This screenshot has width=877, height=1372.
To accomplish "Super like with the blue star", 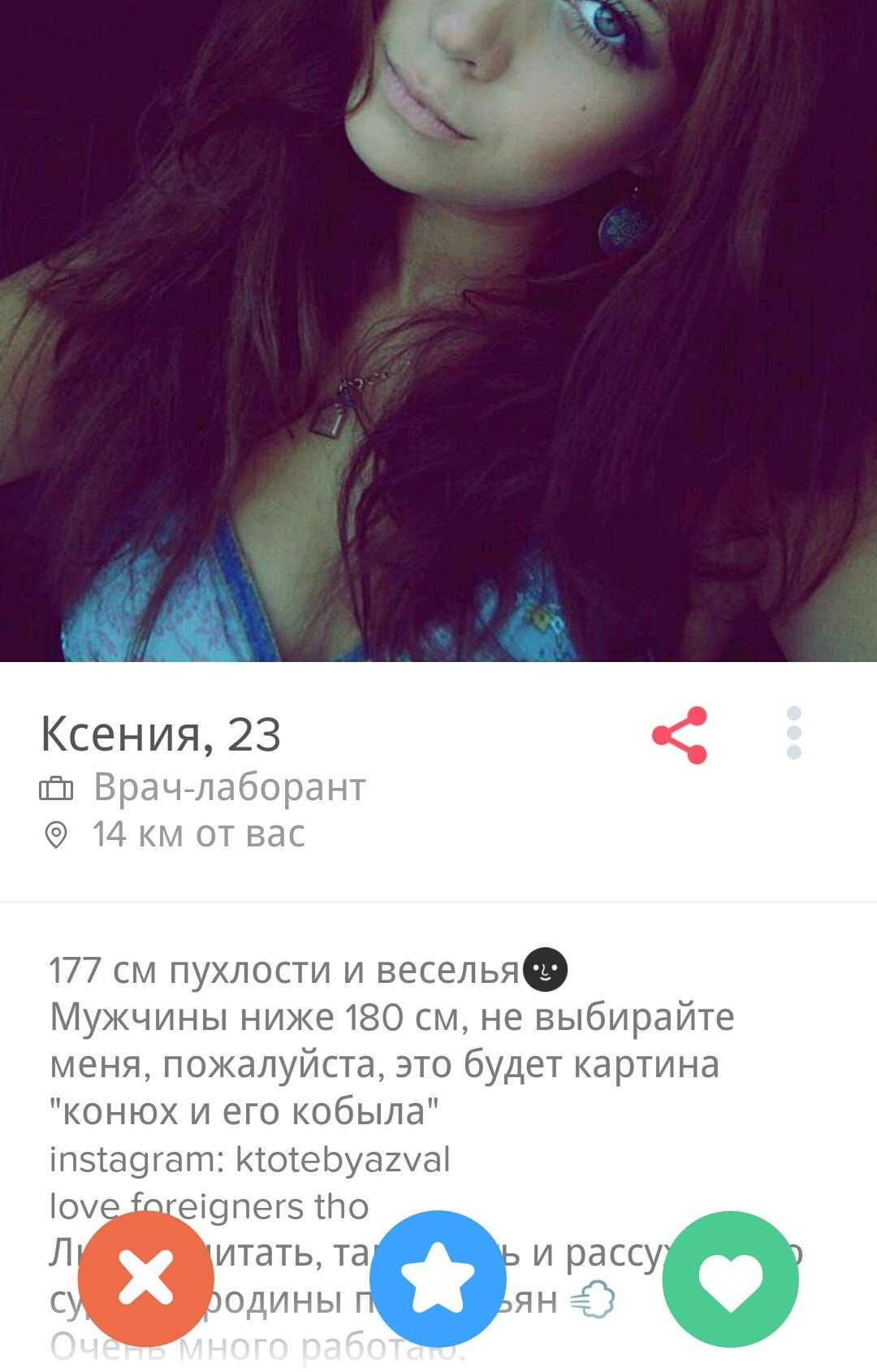I will [438, 1278].
